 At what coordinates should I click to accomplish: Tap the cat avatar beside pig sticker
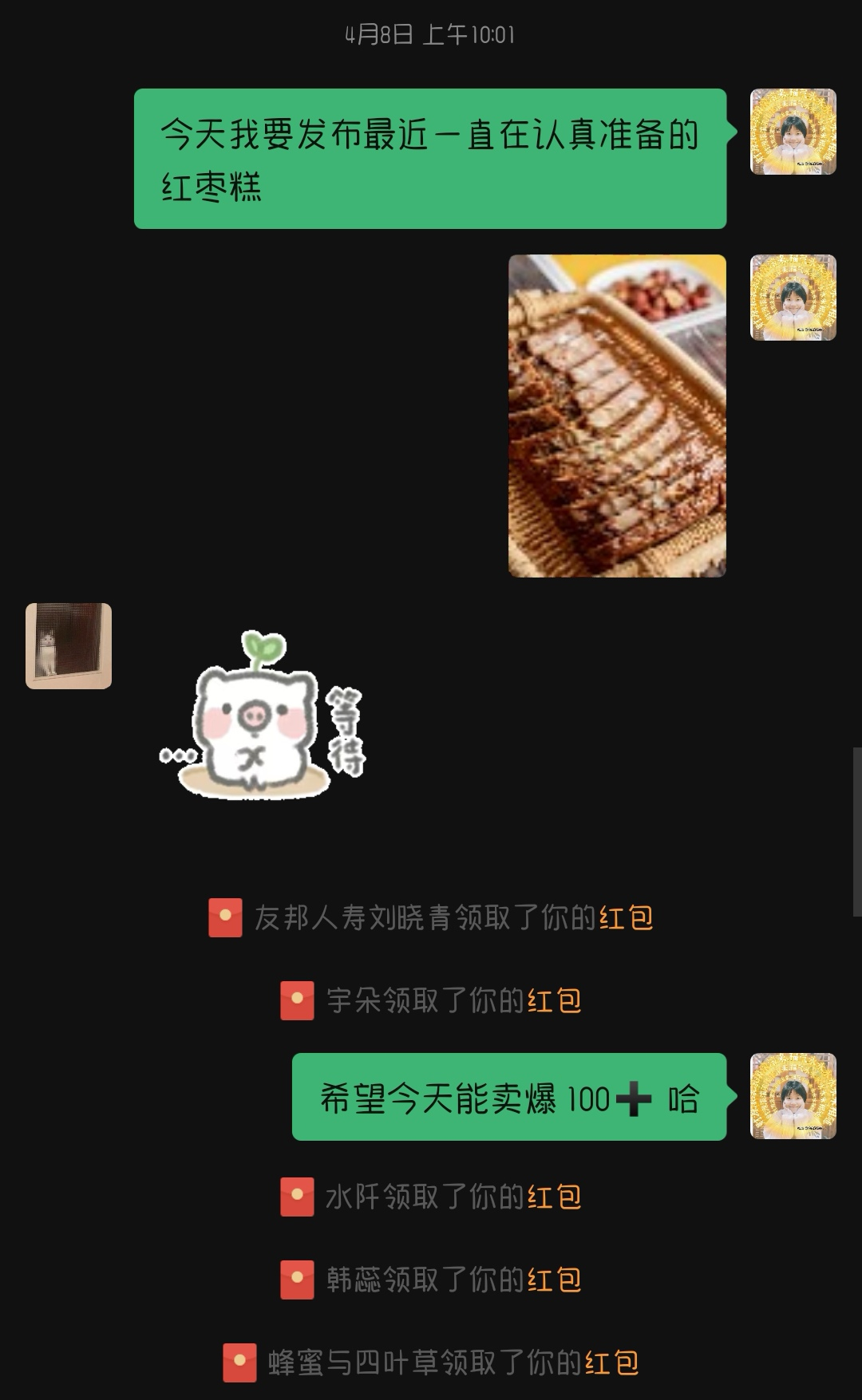[x=69, y=646]
